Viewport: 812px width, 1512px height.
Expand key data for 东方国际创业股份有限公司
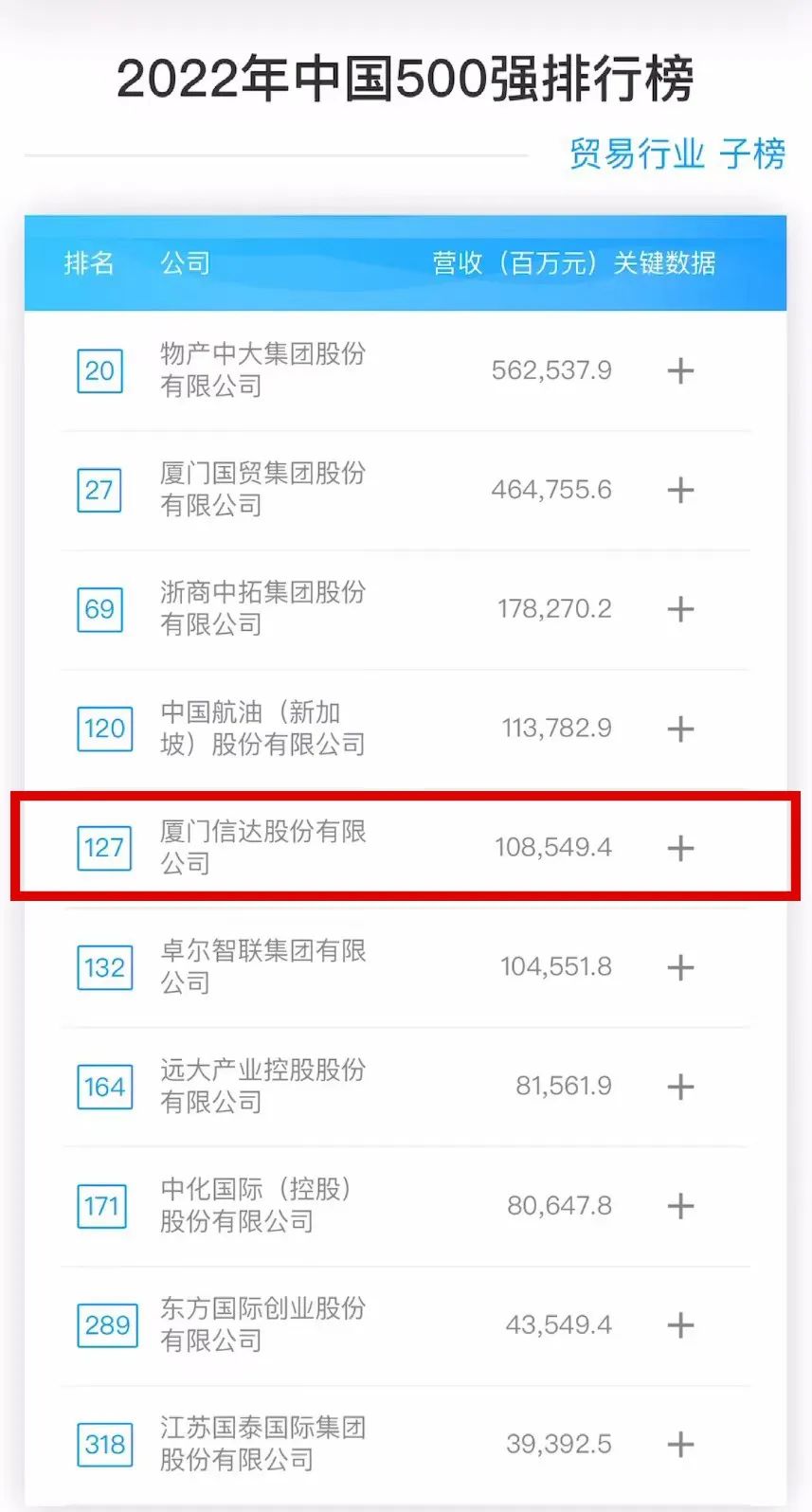[680, 1325]
